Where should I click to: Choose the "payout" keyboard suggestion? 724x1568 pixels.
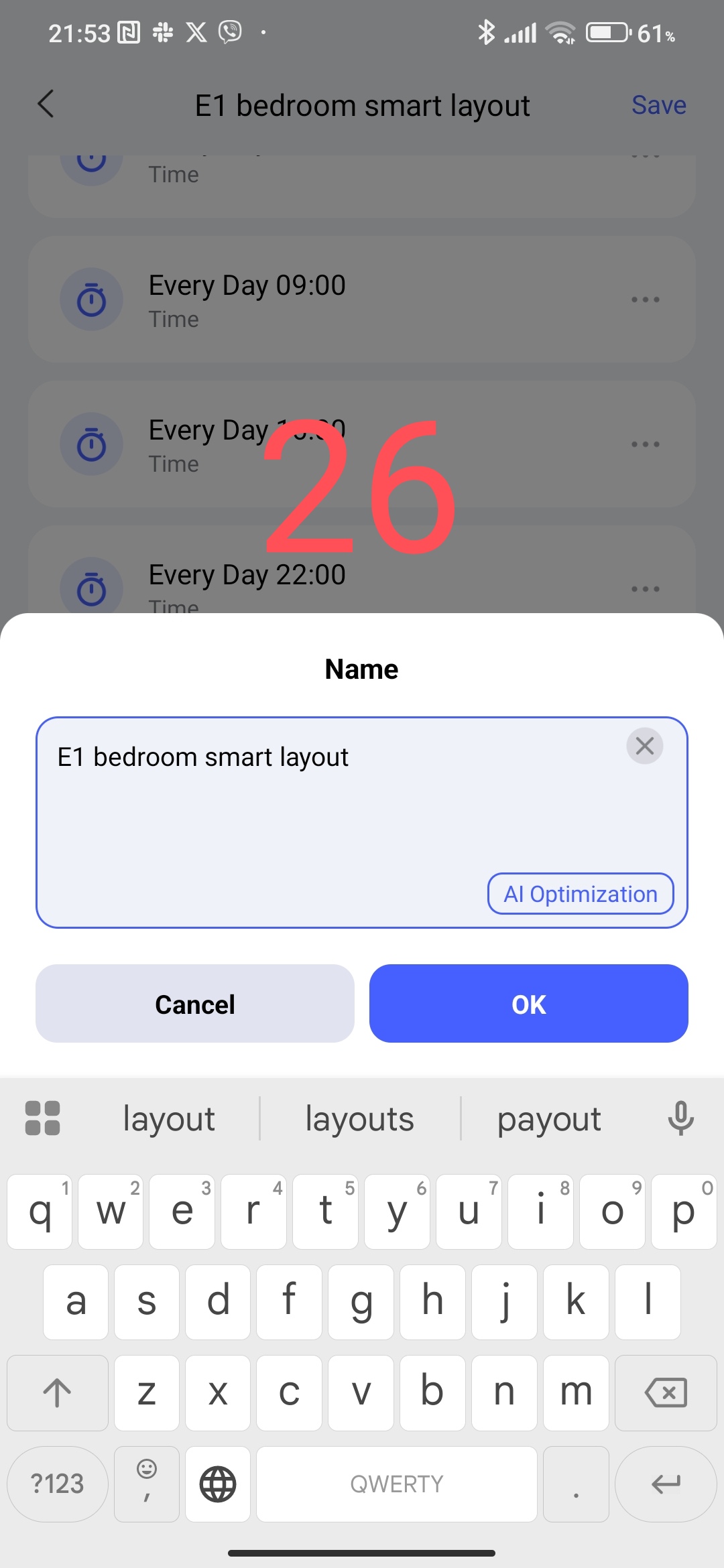(549, 1119)
